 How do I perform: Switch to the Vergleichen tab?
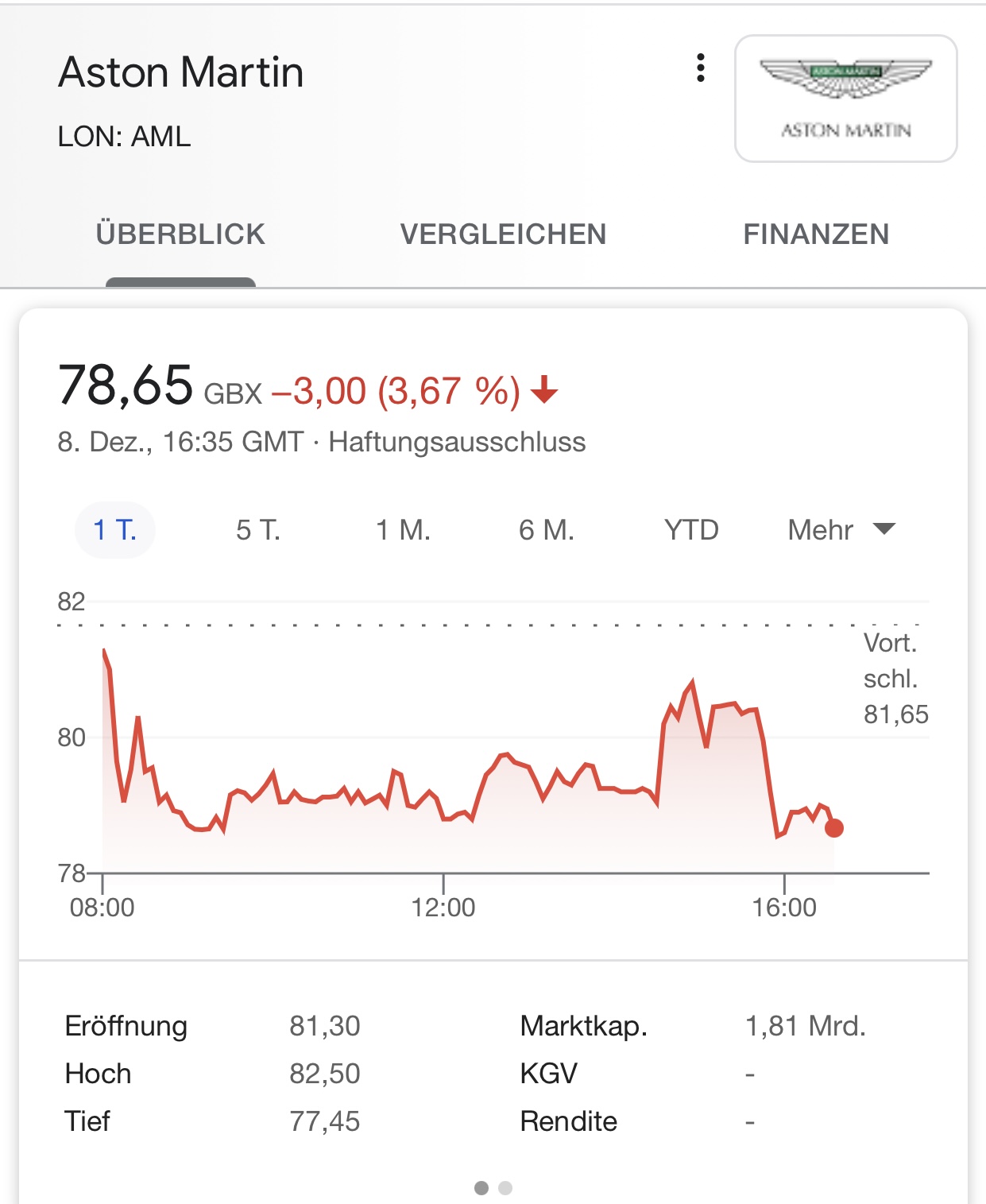point(503,234)
